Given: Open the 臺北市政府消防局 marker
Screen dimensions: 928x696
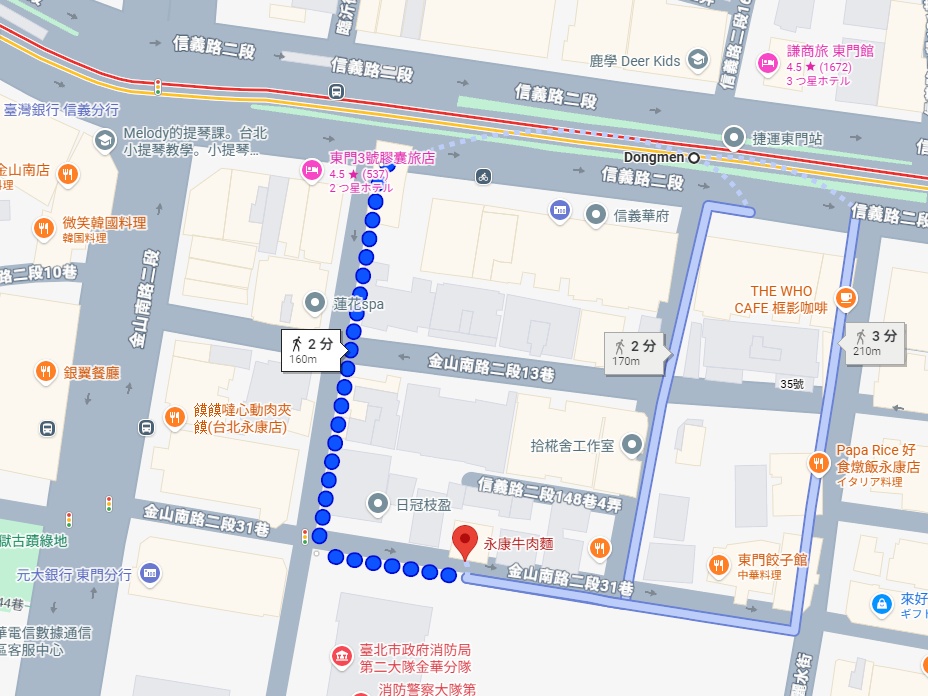Looking at the screenshot, I should click(342, 657).
